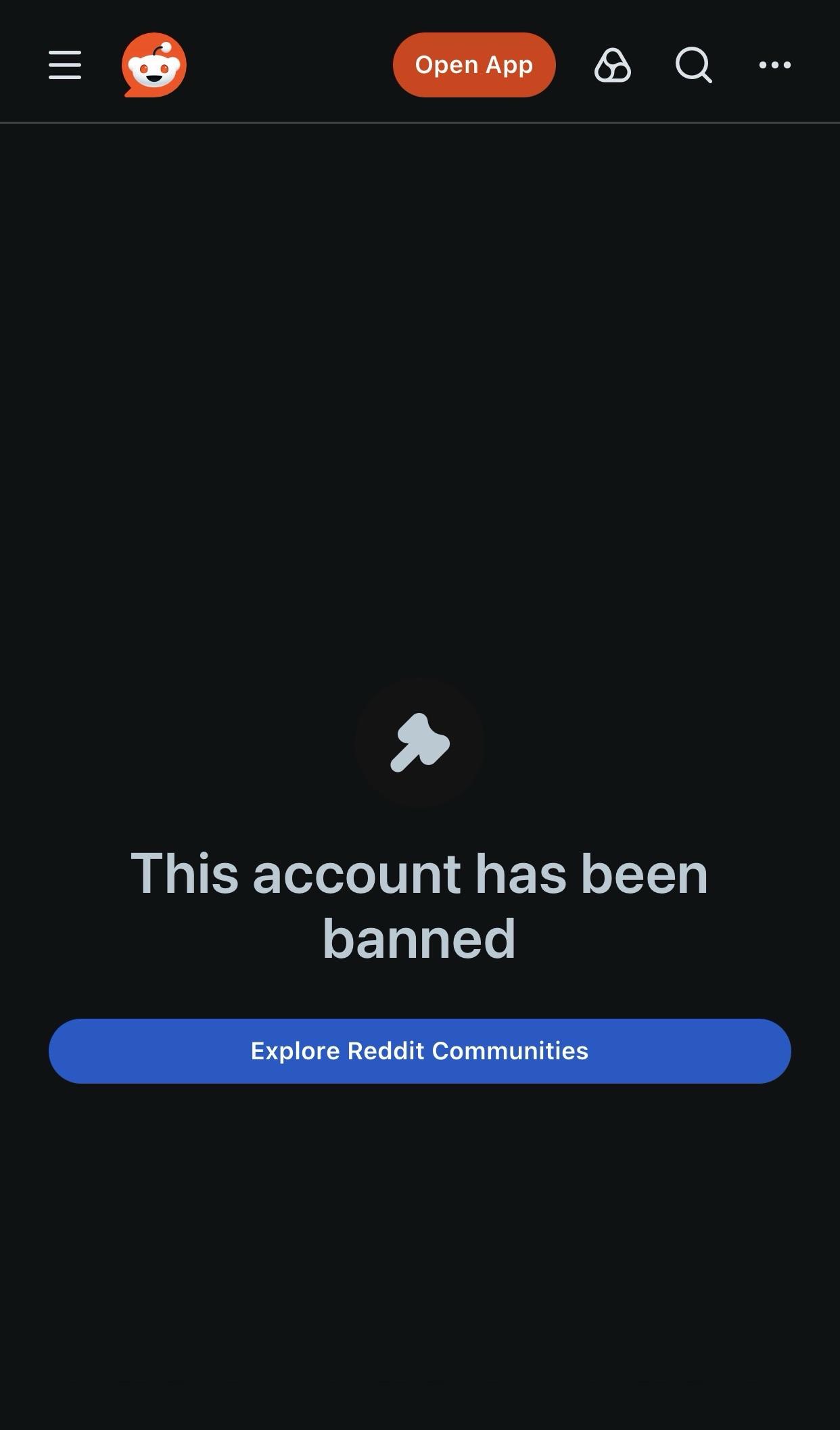The width and height of the screenshot is (840, 1430).
Task: Tap the Open App button
Action: point(473,65)
